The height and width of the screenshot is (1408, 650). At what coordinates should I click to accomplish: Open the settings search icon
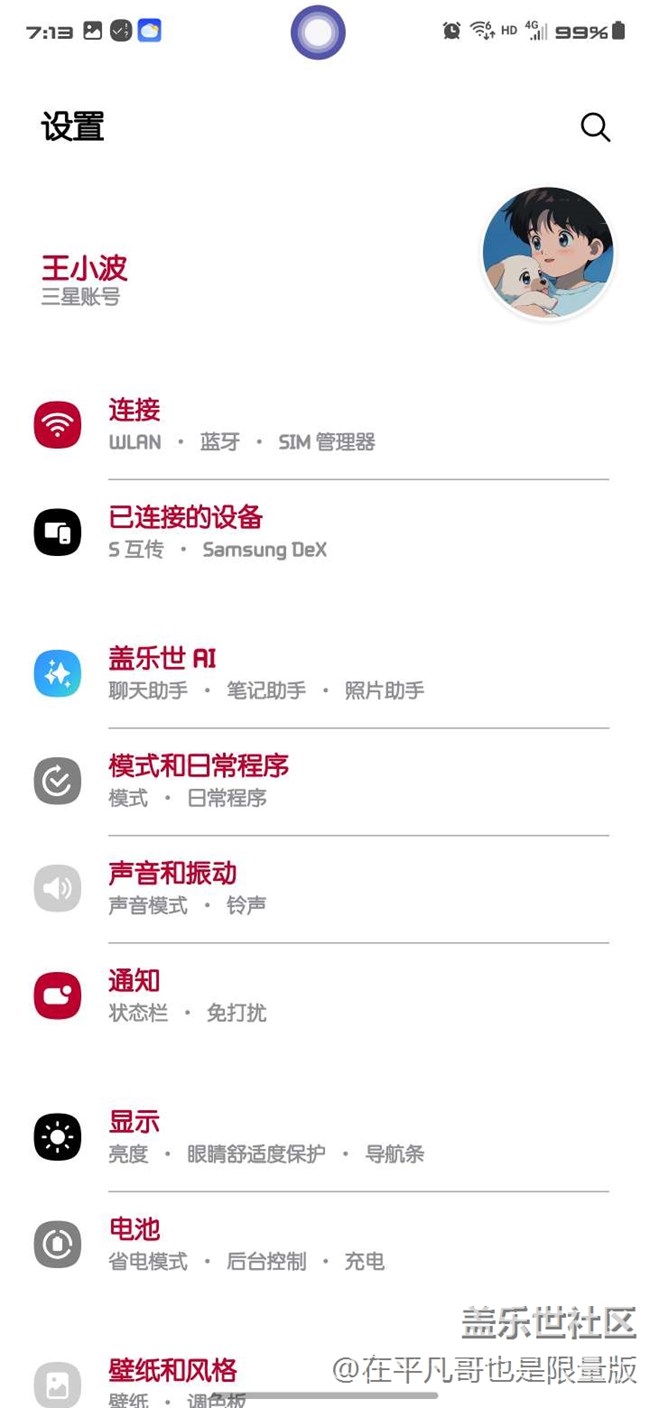click(x=595, y=127)
